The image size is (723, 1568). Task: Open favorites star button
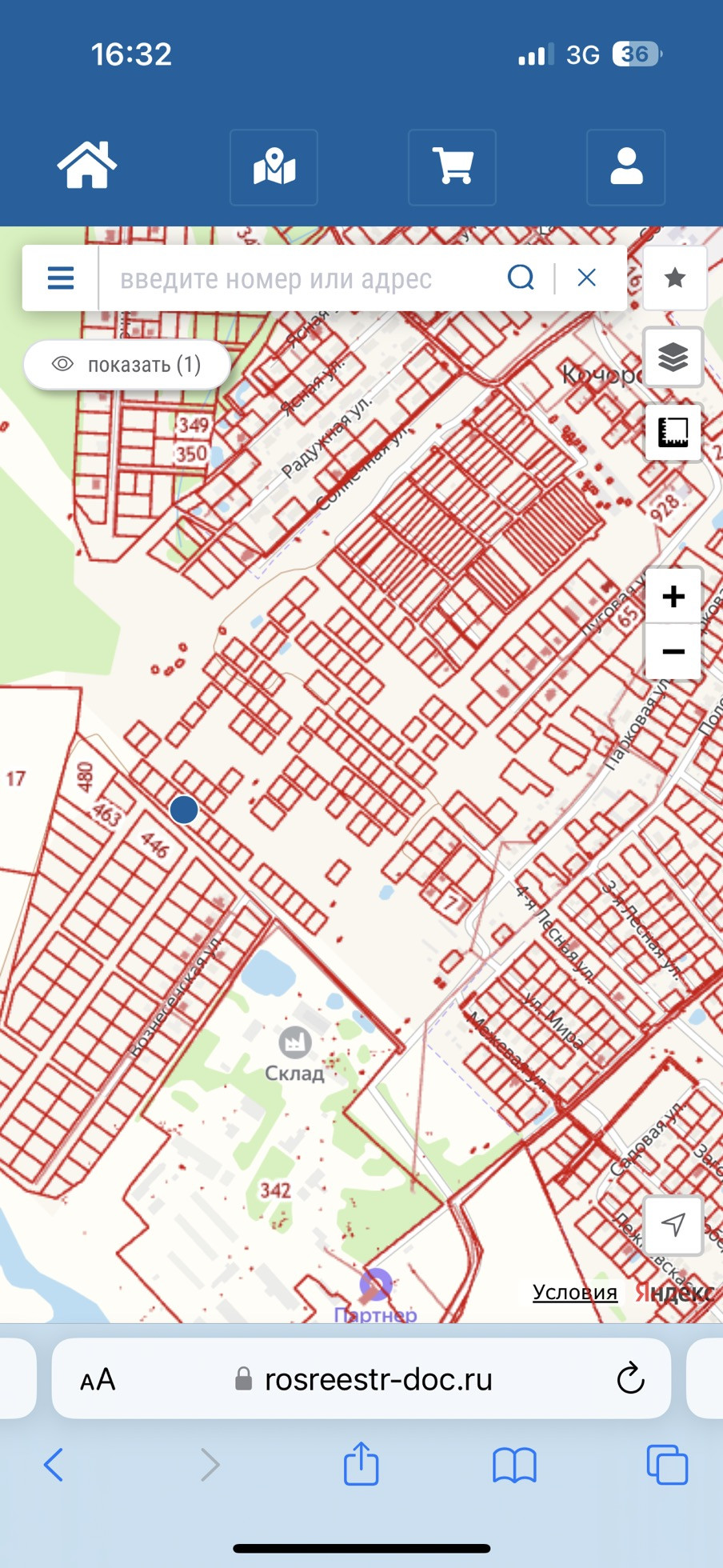click(675, 278)
